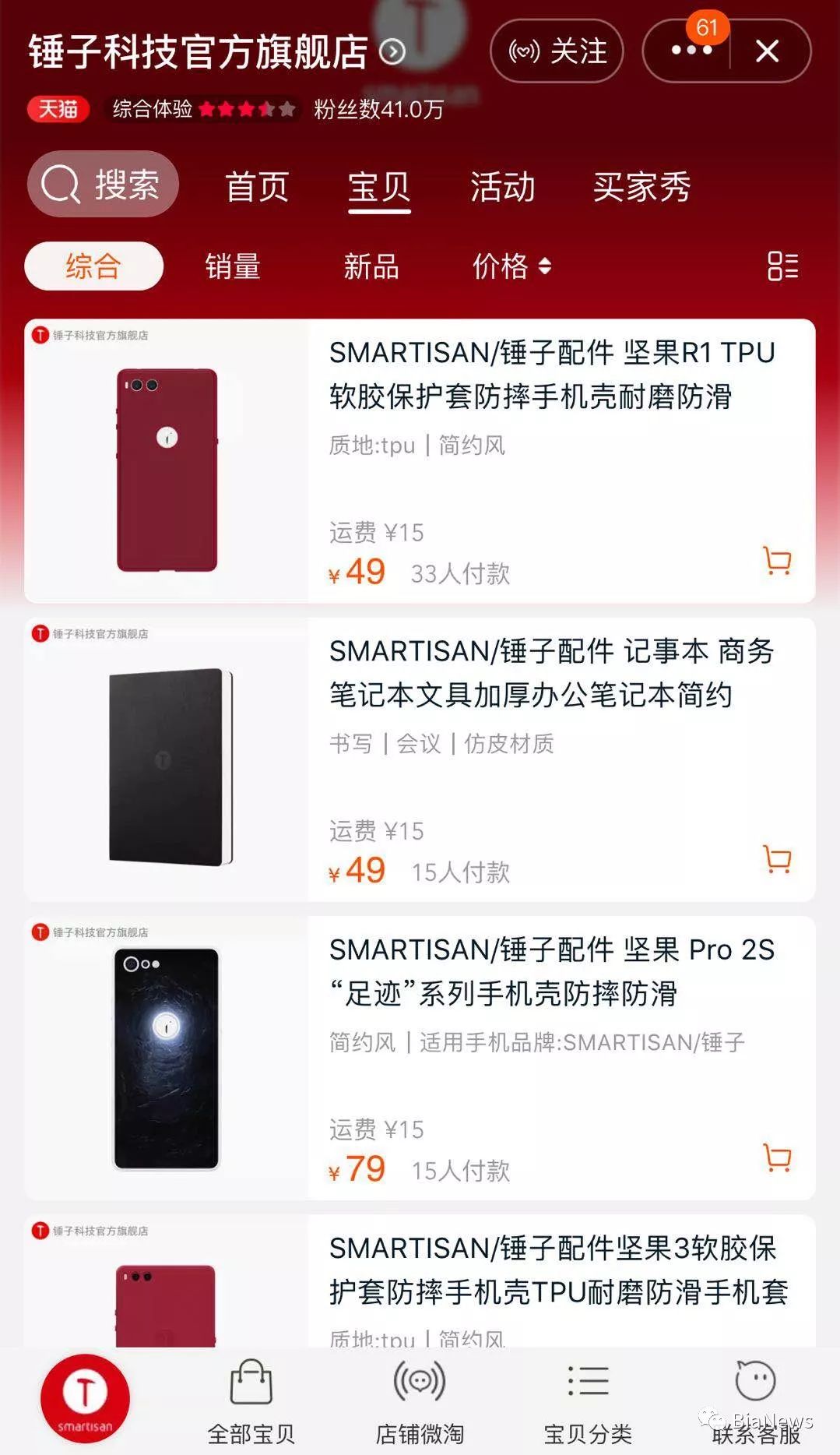Sort products by 销量
The image size is (840, 1455).
[233, 266]
